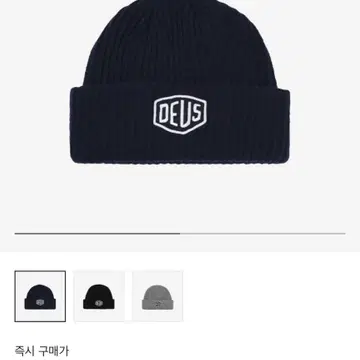Select the navy beanie thumbnail
The image size is (360, 360).
(x=40, y=296)
